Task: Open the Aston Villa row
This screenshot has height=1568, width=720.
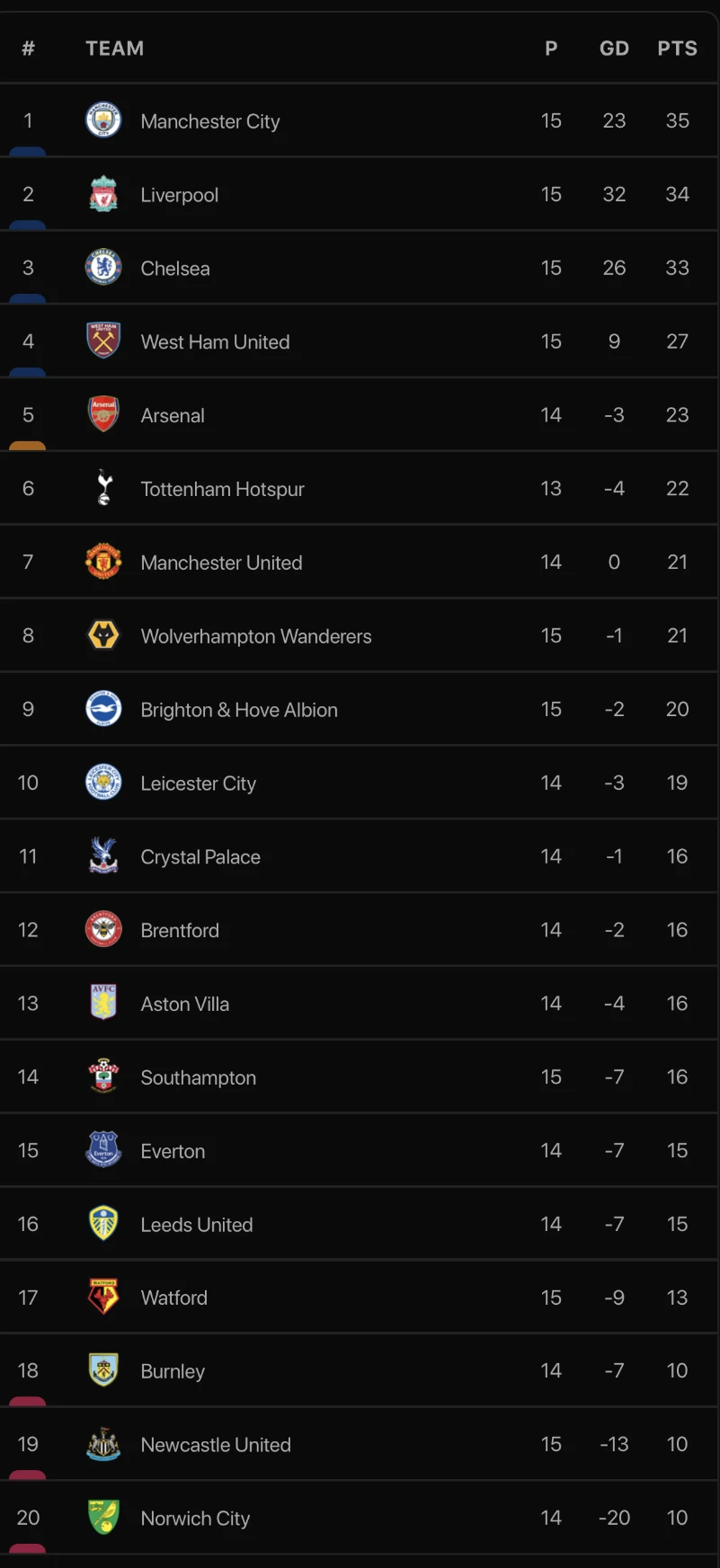Action: 184,1005
